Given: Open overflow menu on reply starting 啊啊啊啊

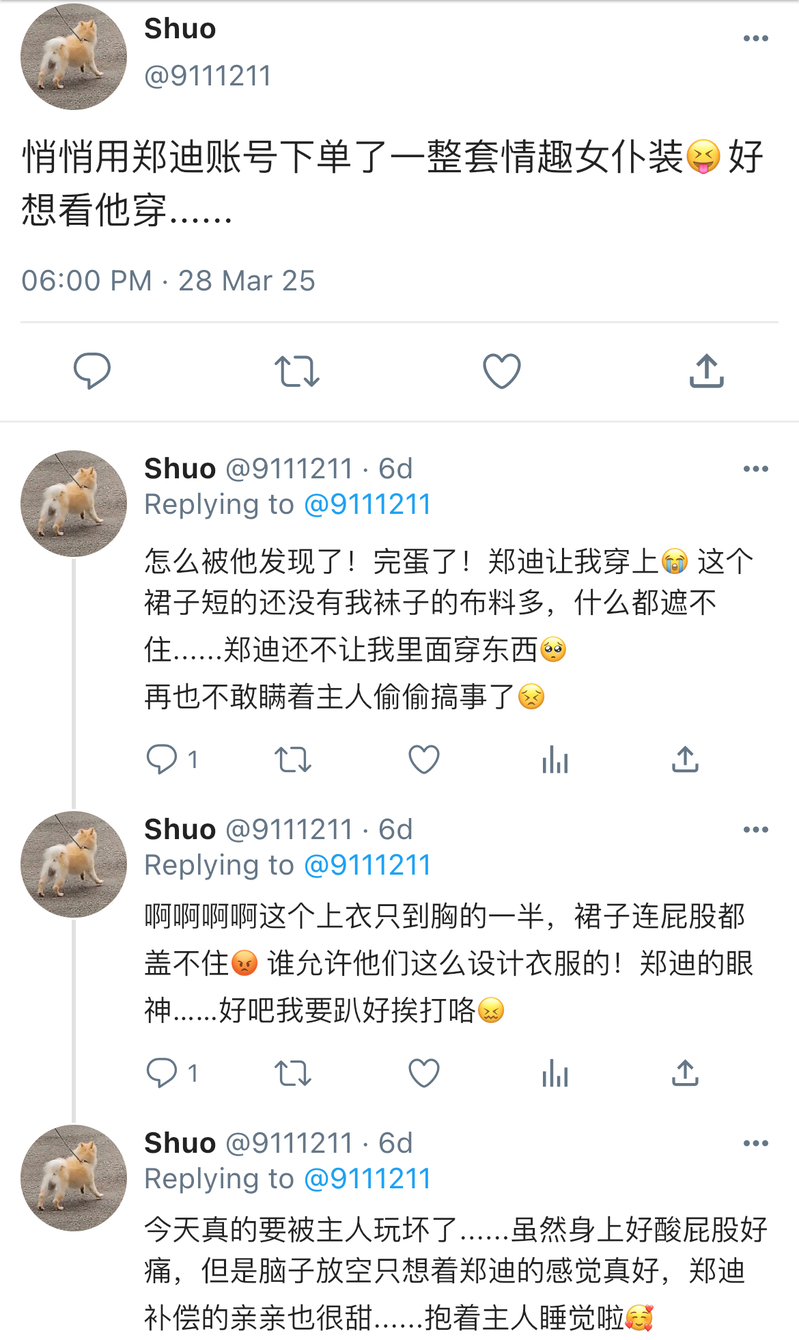Looking at the screenshot, I should (x=755, y=830).
